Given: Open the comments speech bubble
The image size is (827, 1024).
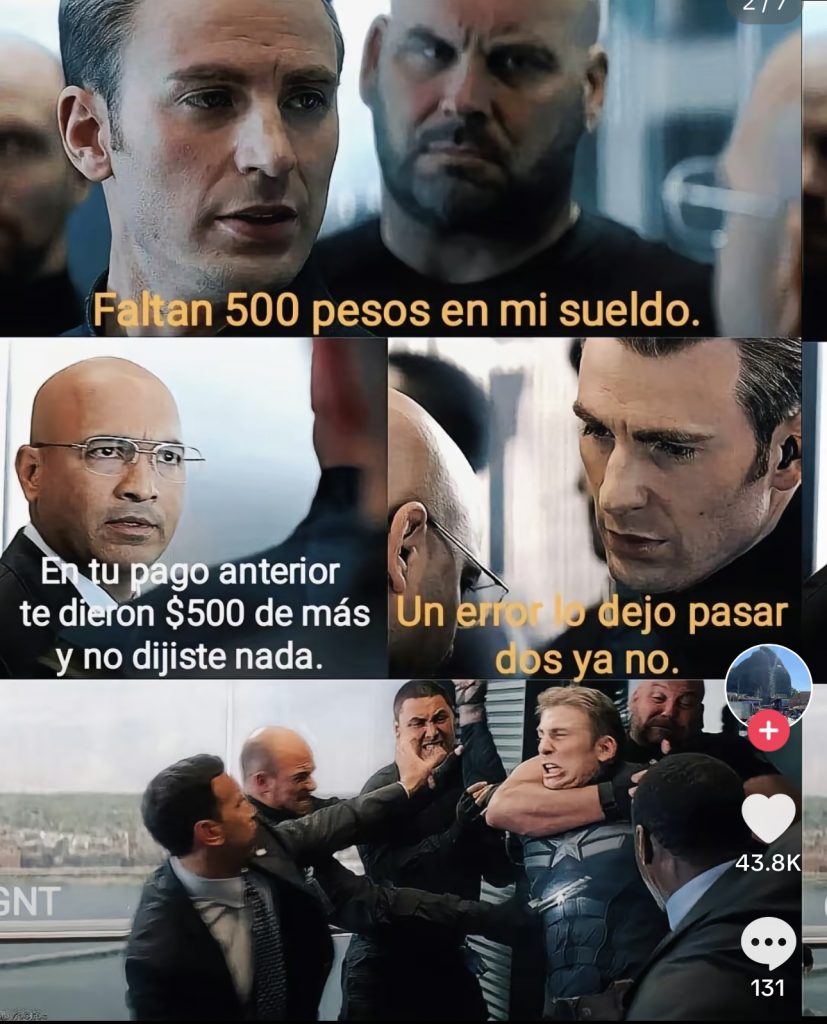Looking at the screenshot, I should point(768,944).
